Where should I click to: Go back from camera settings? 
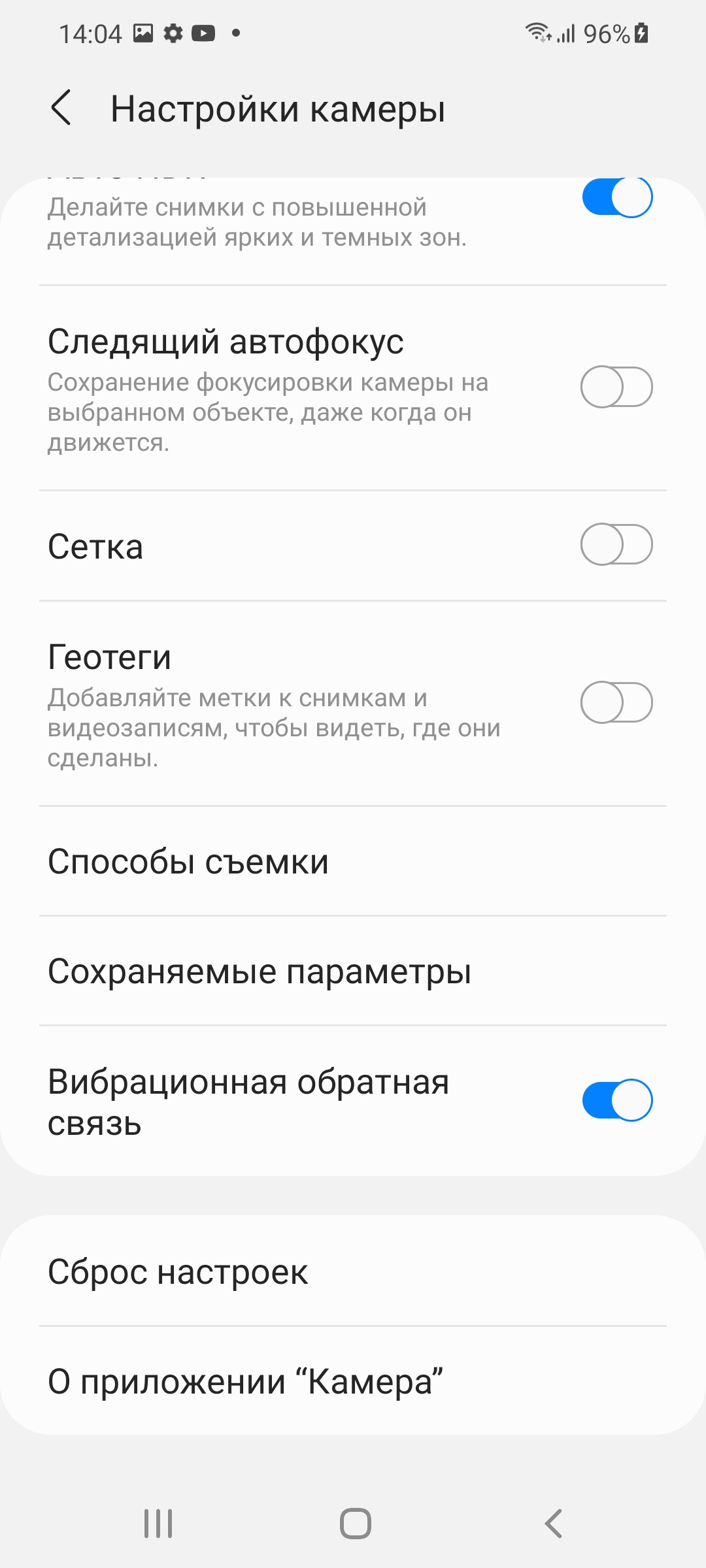(61, 108)
